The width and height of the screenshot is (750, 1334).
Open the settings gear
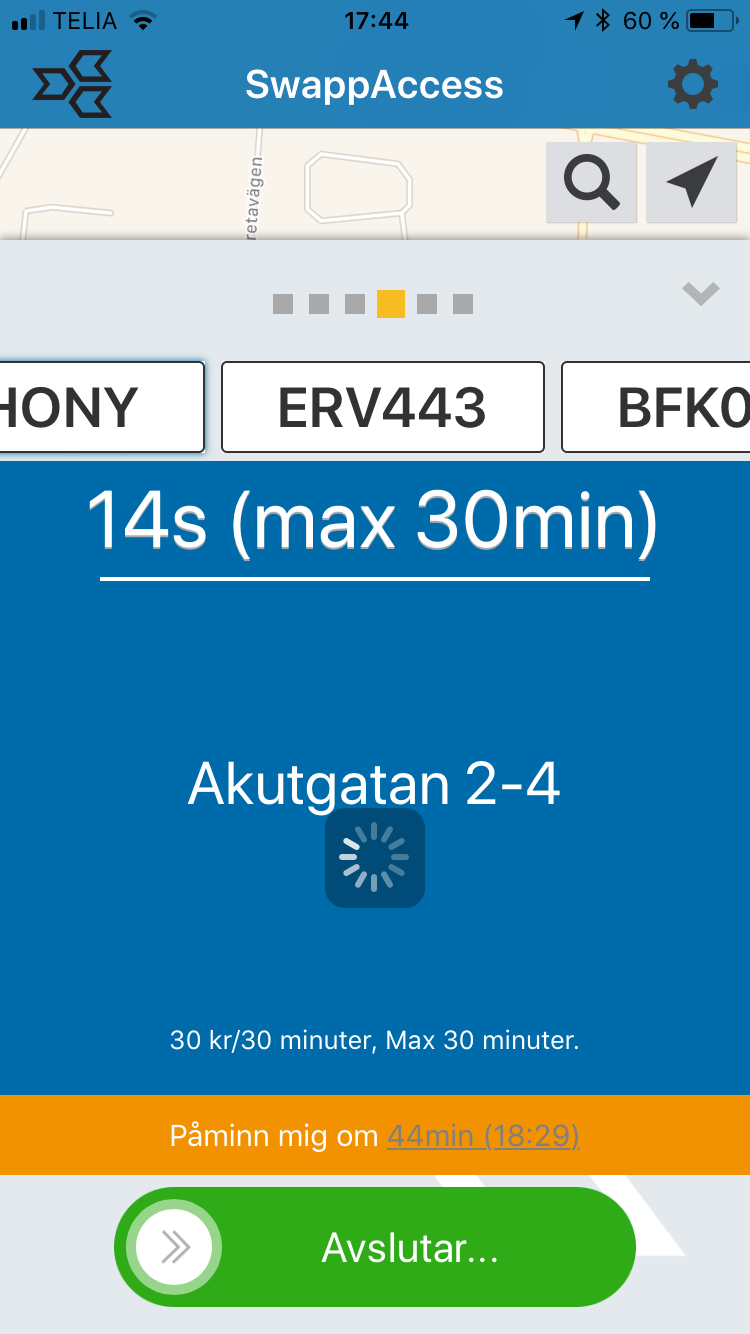coord(693,85)
